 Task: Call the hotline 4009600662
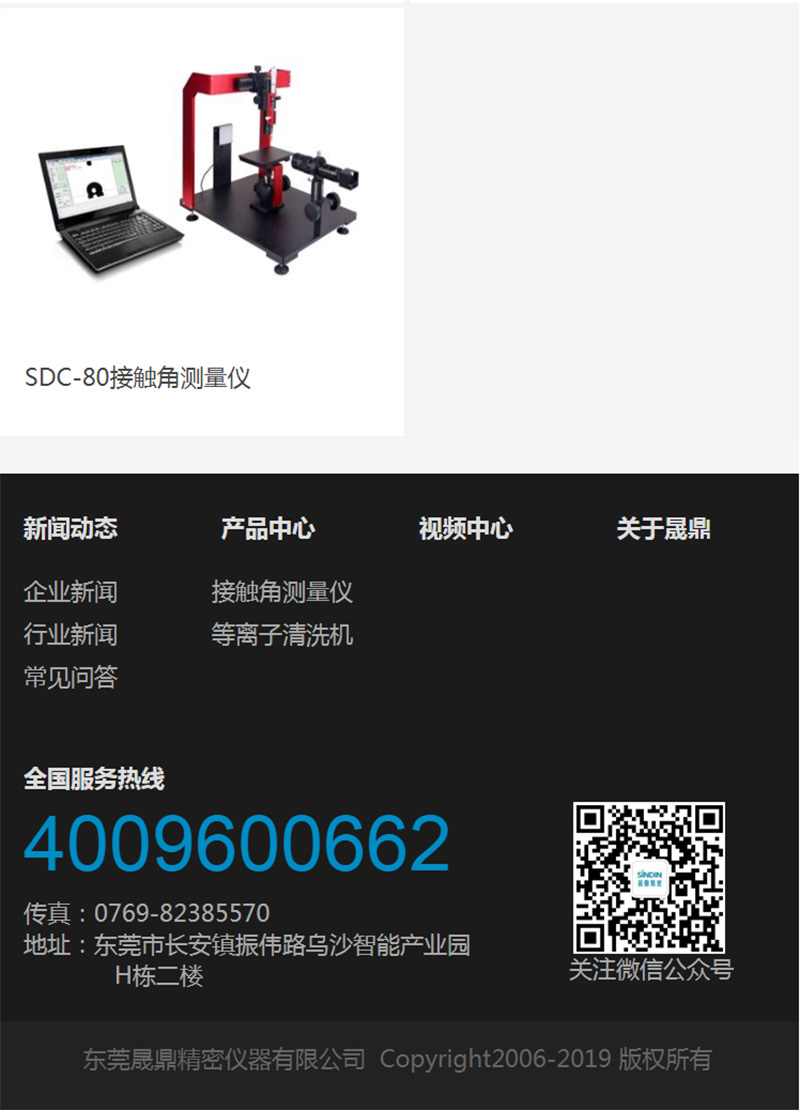tap(237, 844)
